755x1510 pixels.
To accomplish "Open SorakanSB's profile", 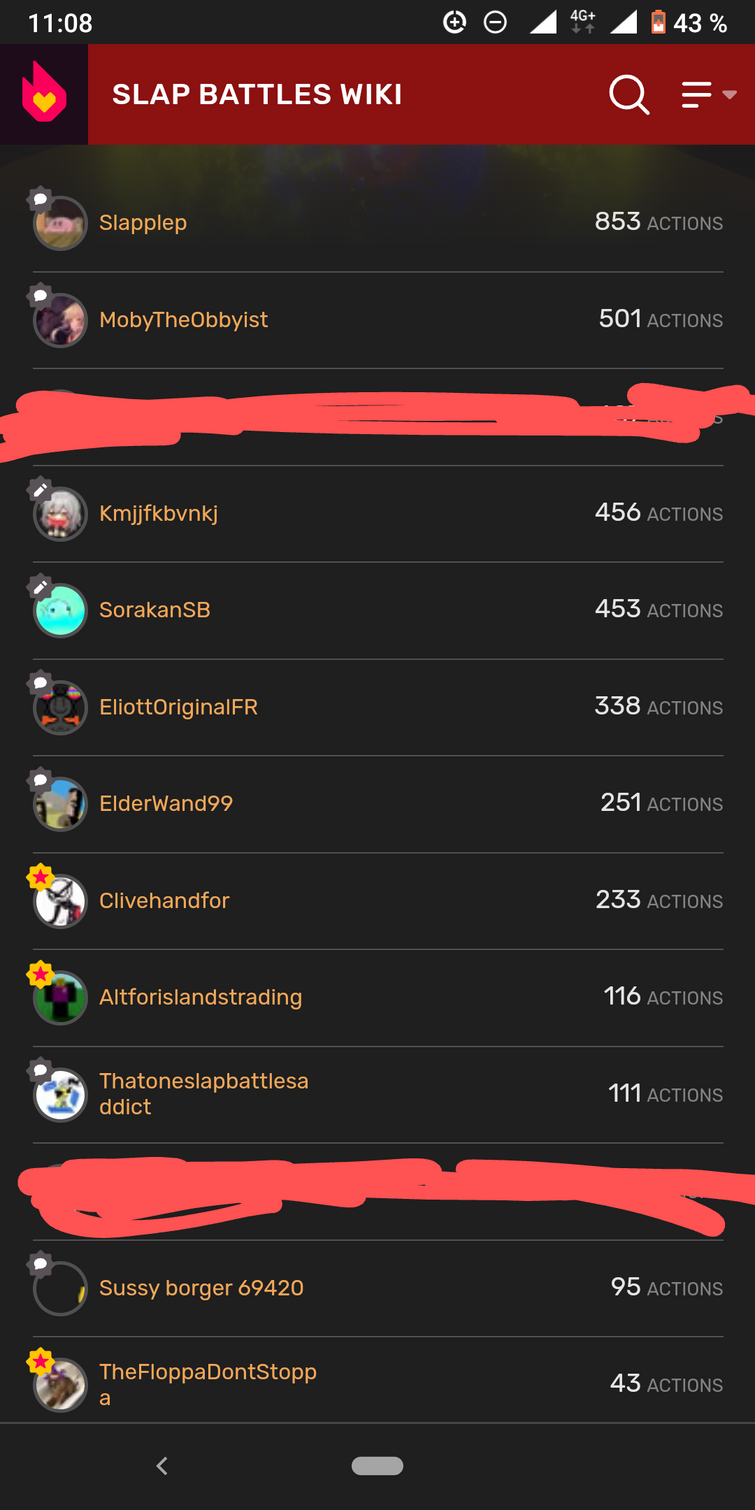I will 155,610.
